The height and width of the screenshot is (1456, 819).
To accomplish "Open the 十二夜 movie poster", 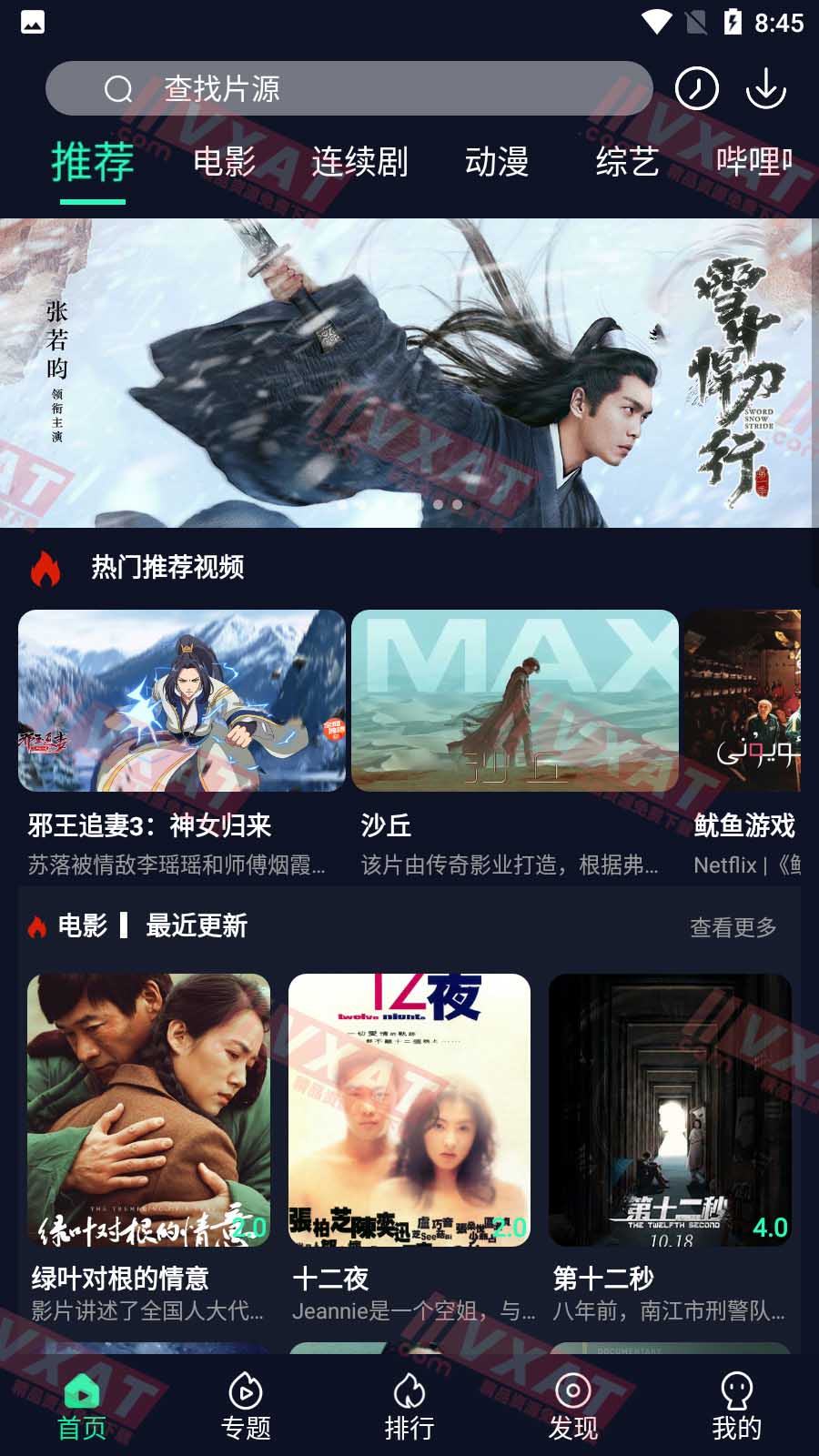I will tap(409, 1110).
